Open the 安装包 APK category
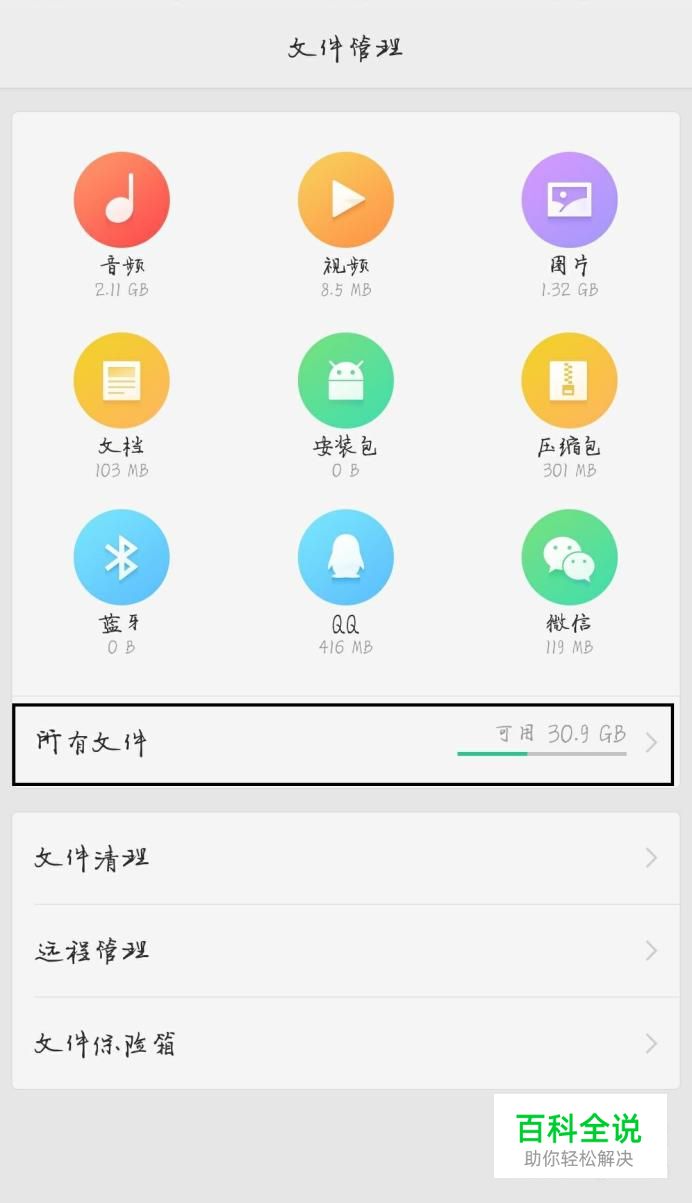This screenshot has height=1203, width=692. [345, 380]
